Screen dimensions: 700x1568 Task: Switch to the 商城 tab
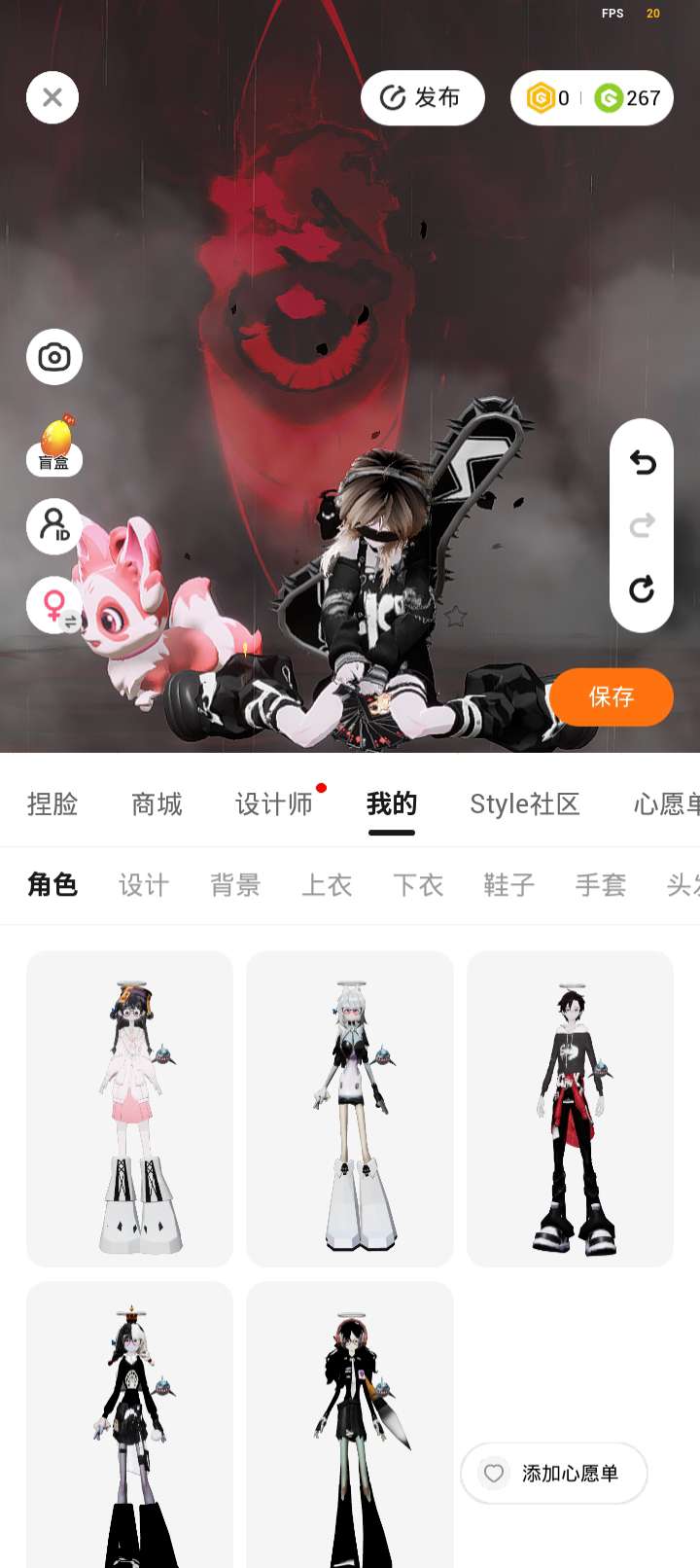(157, 804)
